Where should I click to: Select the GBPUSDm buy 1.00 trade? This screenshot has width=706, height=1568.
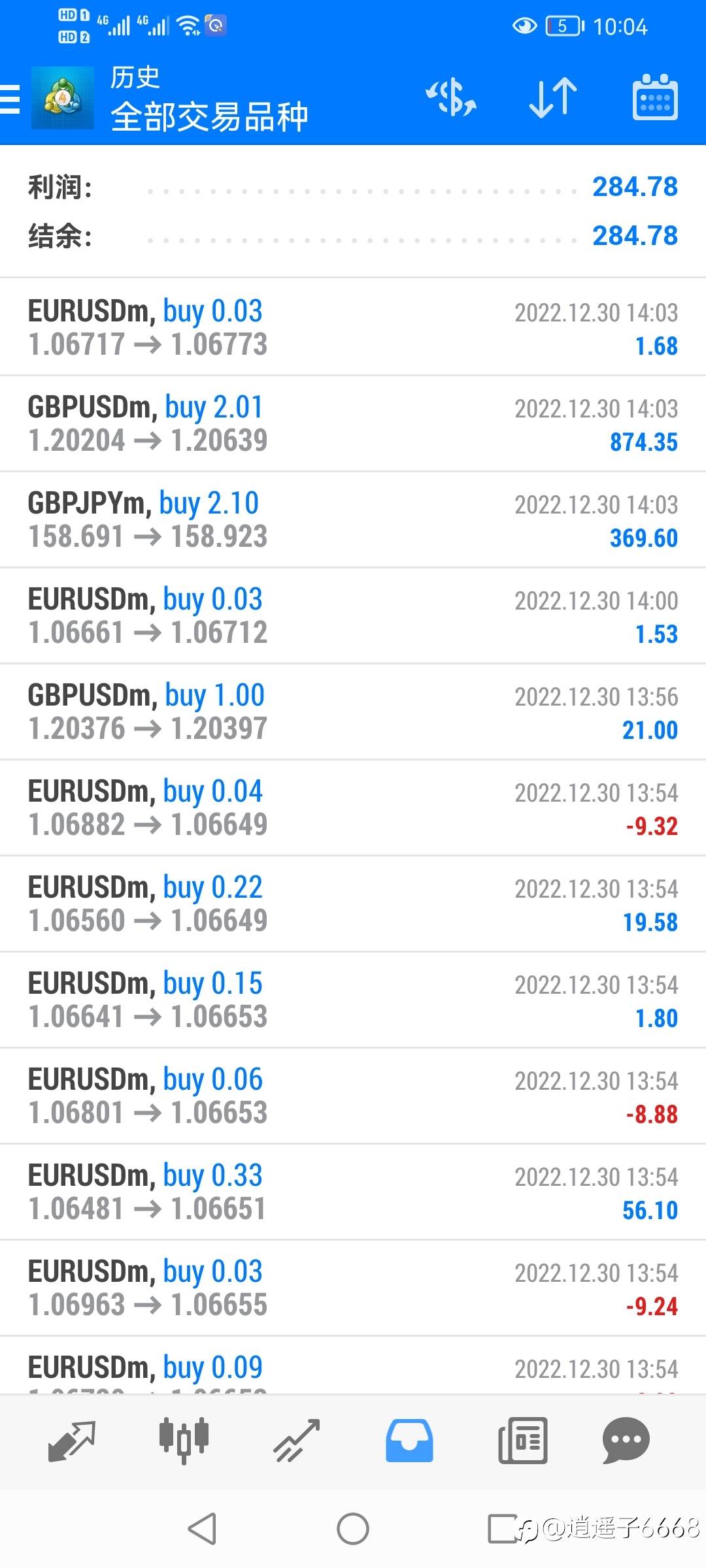353,711
